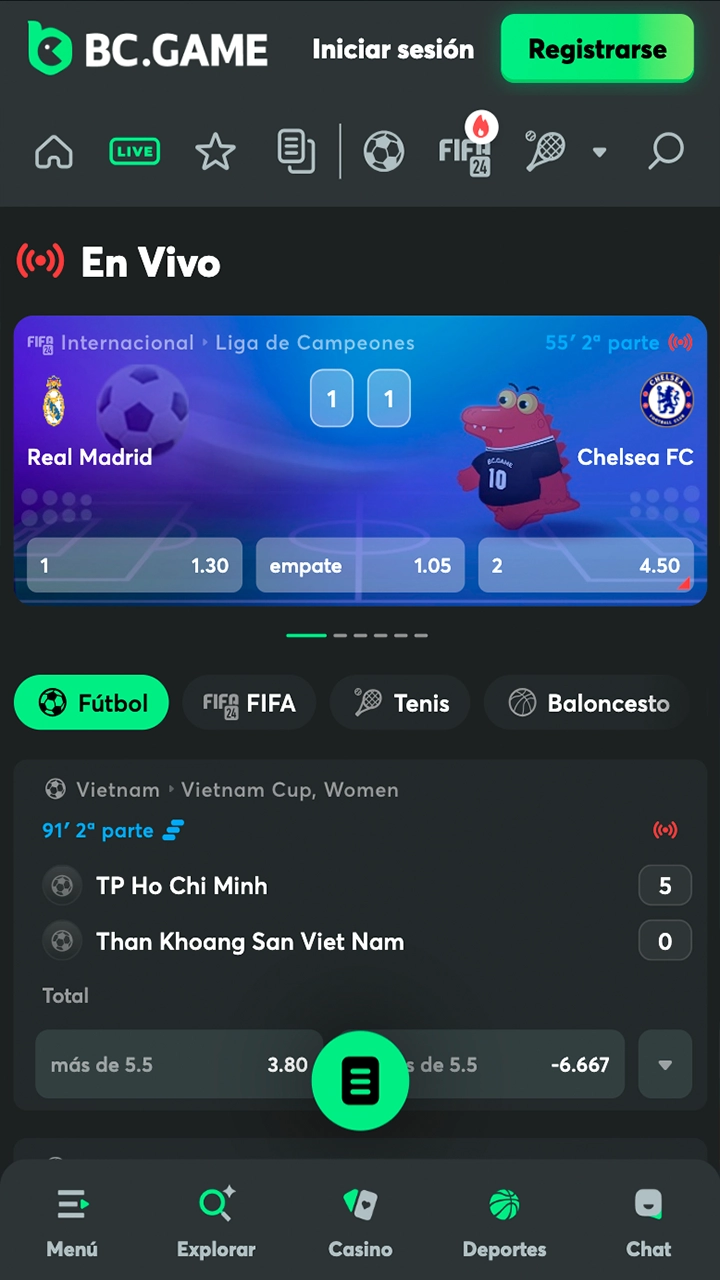Screen dimensions: 720x1280
Task: Expand the sports dropdown arrow
Action: [599, 152]
